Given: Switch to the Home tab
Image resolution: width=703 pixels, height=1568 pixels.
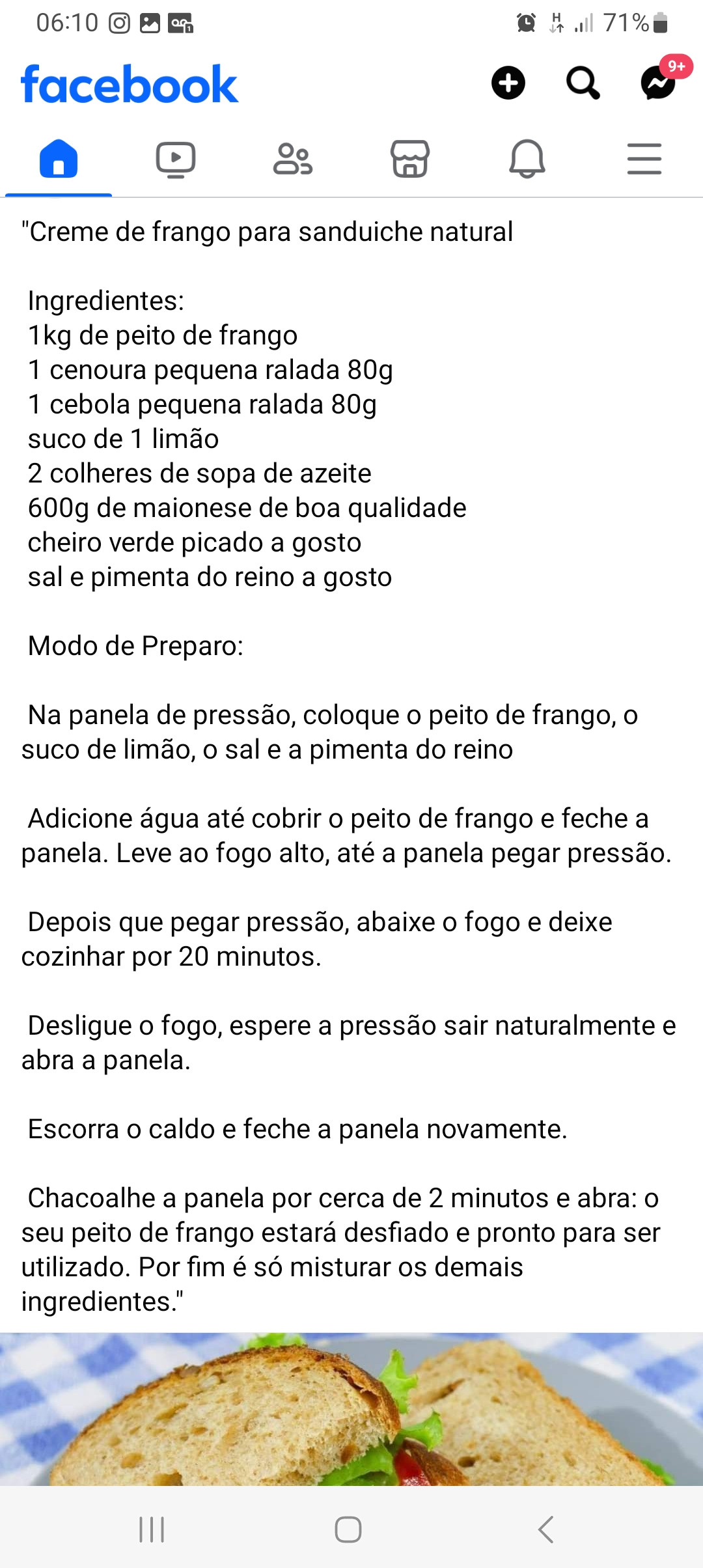Looking at the screenshot, I should tap(59, 159).
